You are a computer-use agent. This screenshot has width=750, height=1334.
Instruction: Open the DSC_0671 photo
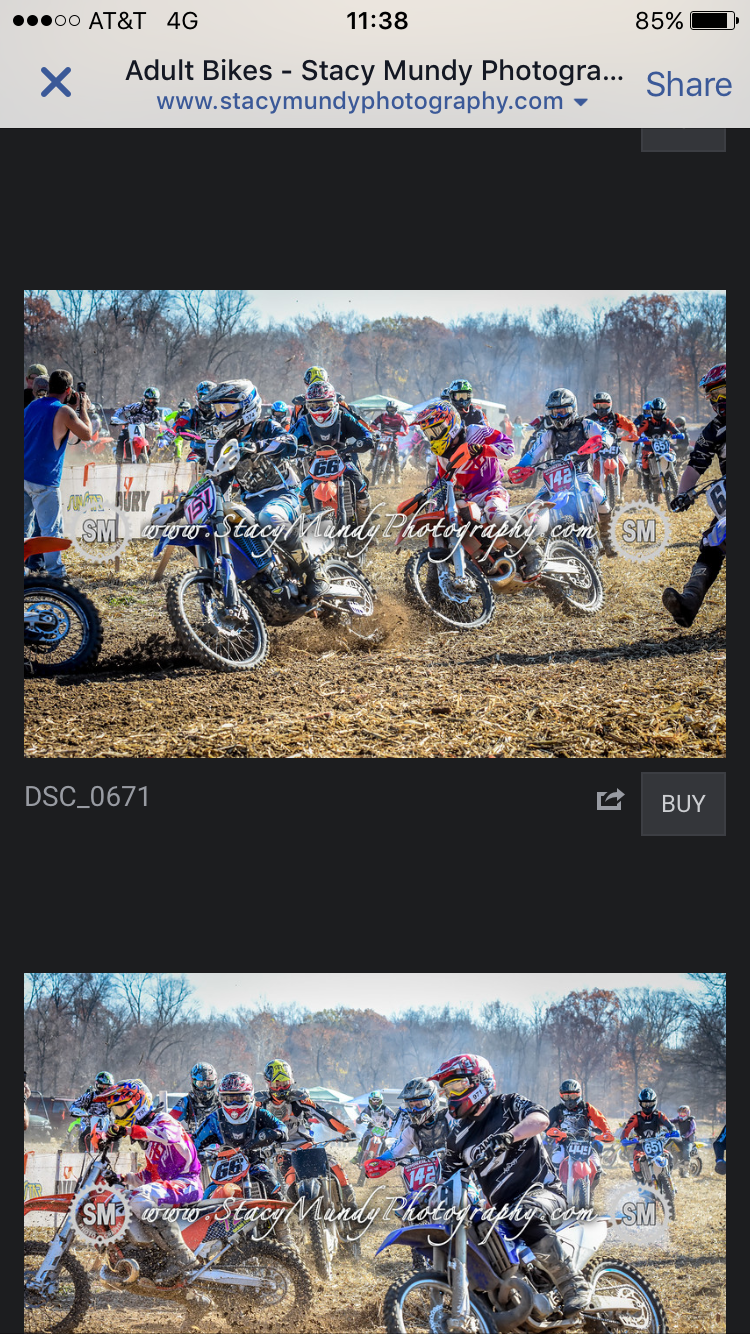point(375,523)
